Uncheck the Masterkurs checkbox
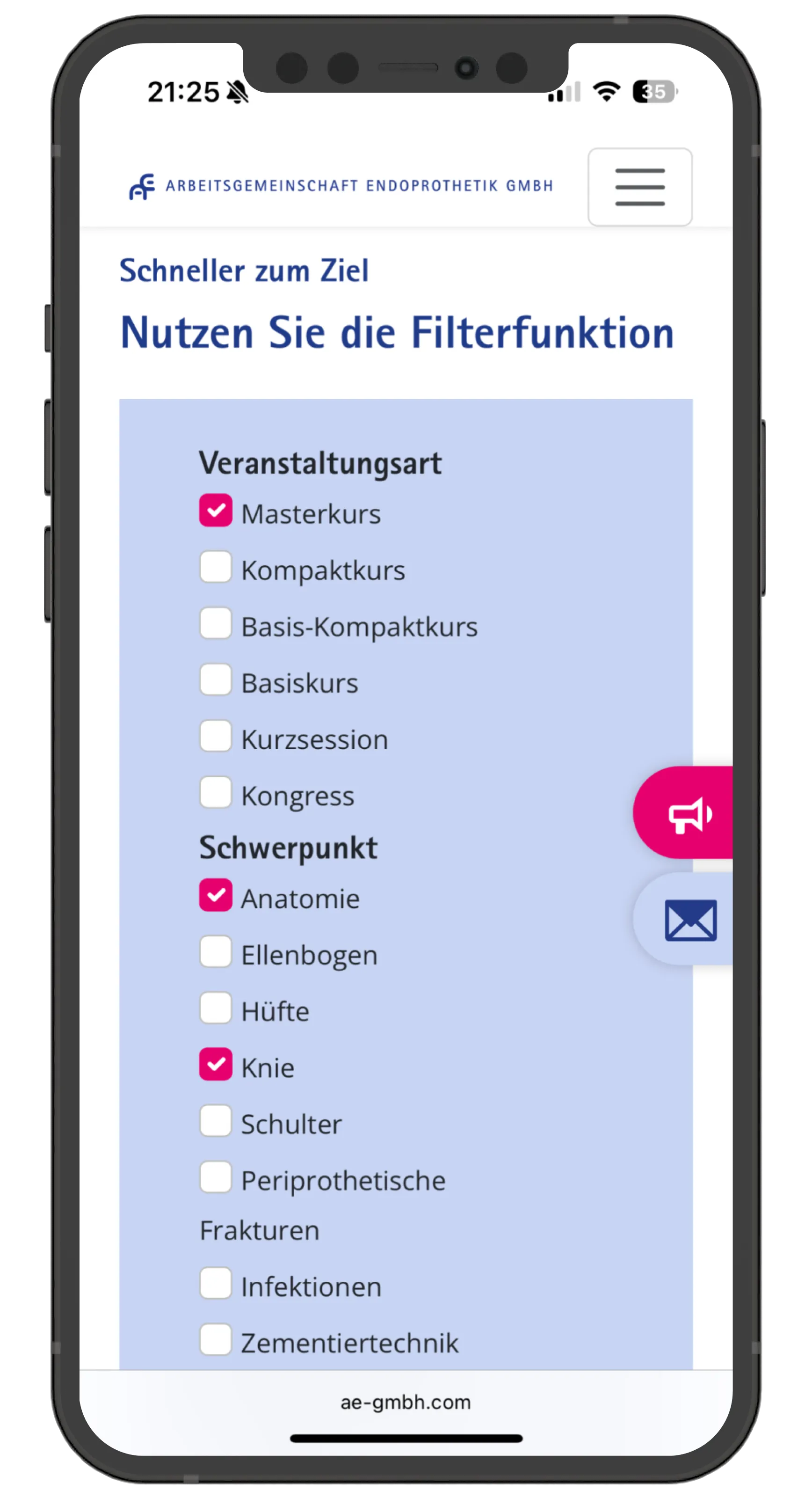This screenshot has height=1505, width=812. pyautogui.click(x=216, y=510)
